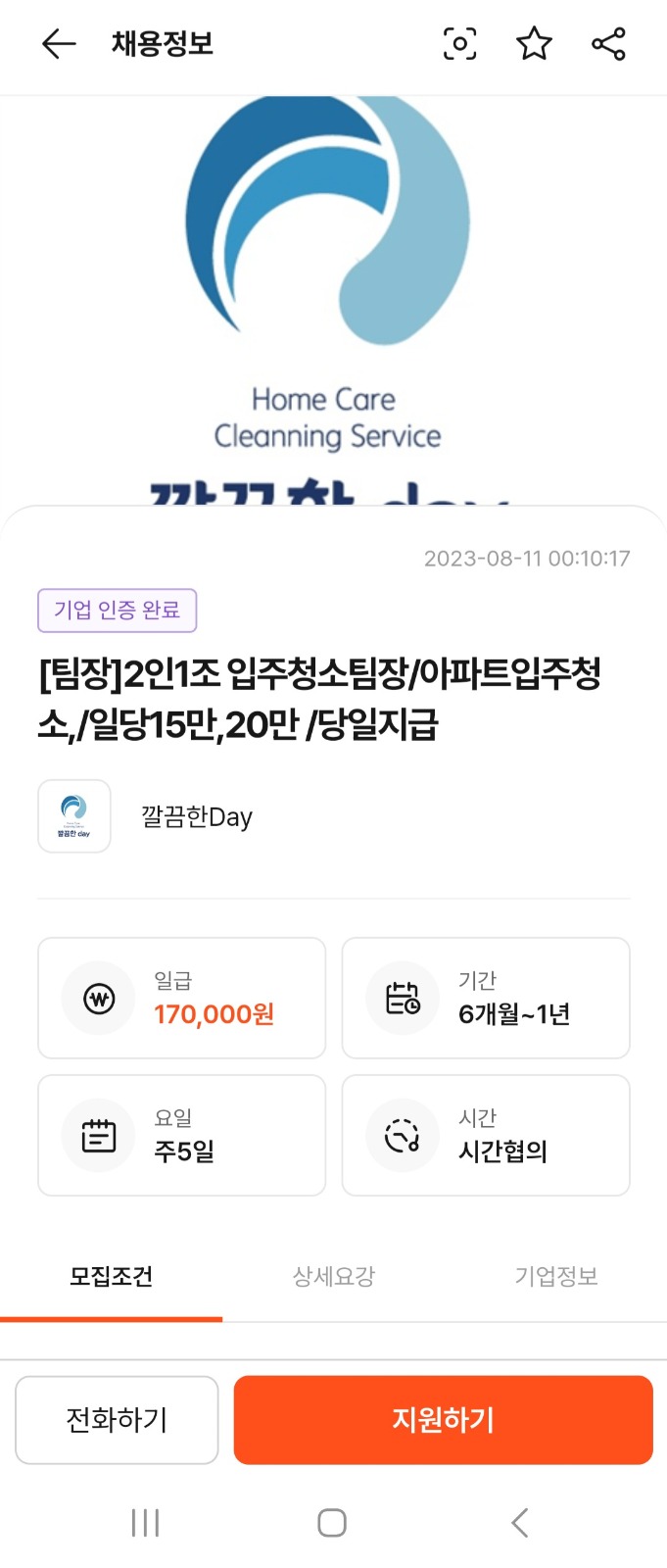The image size is (667, 1568).
Task: Share this job posting
Action: click(x=608, y=44)
